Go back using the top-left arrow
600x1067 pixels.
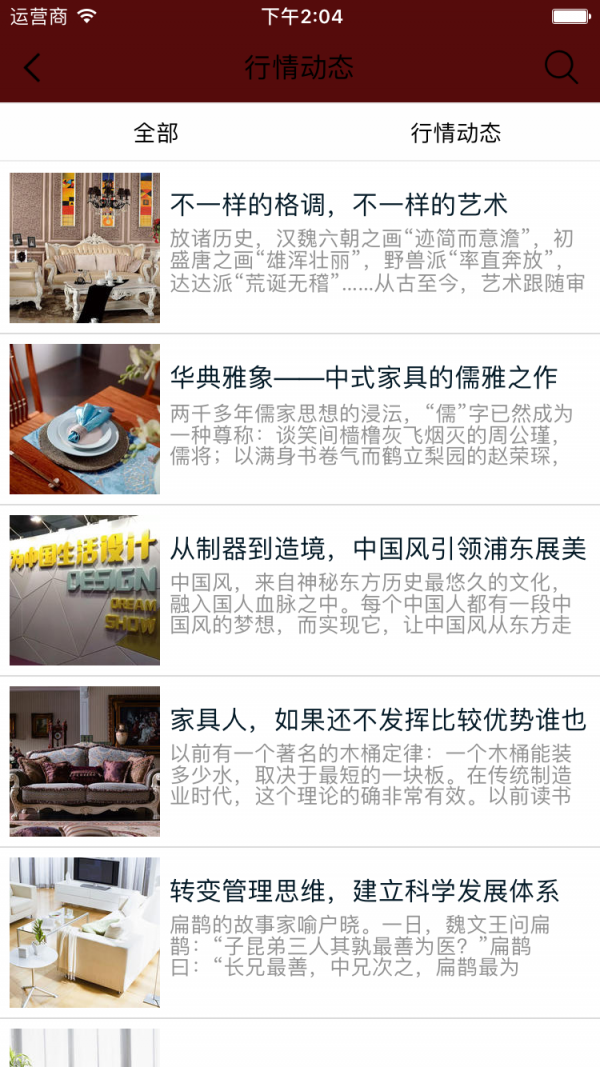pos(33,68)
